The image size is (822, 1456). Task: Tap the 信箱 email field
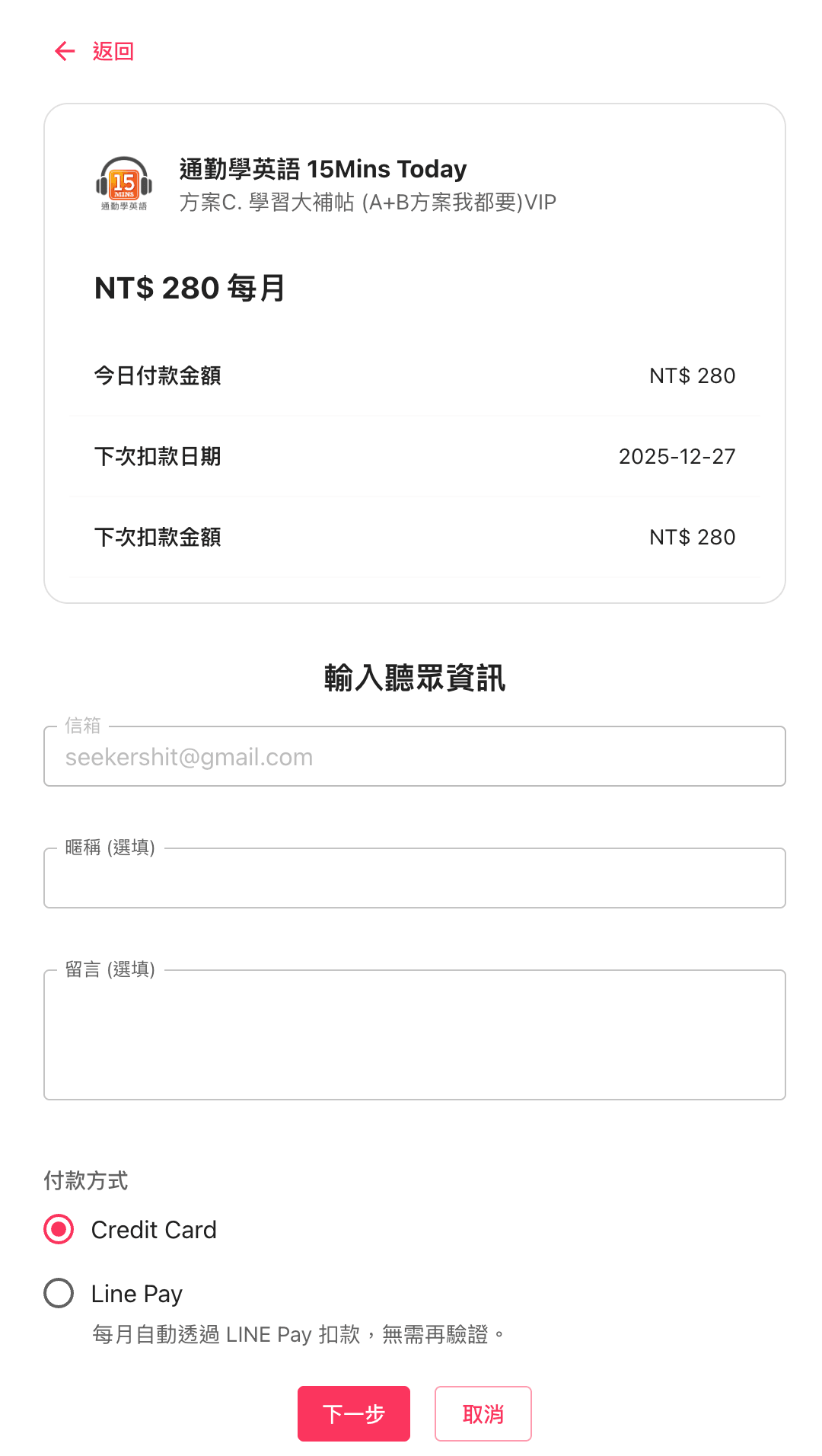click(x=414, y=757)
